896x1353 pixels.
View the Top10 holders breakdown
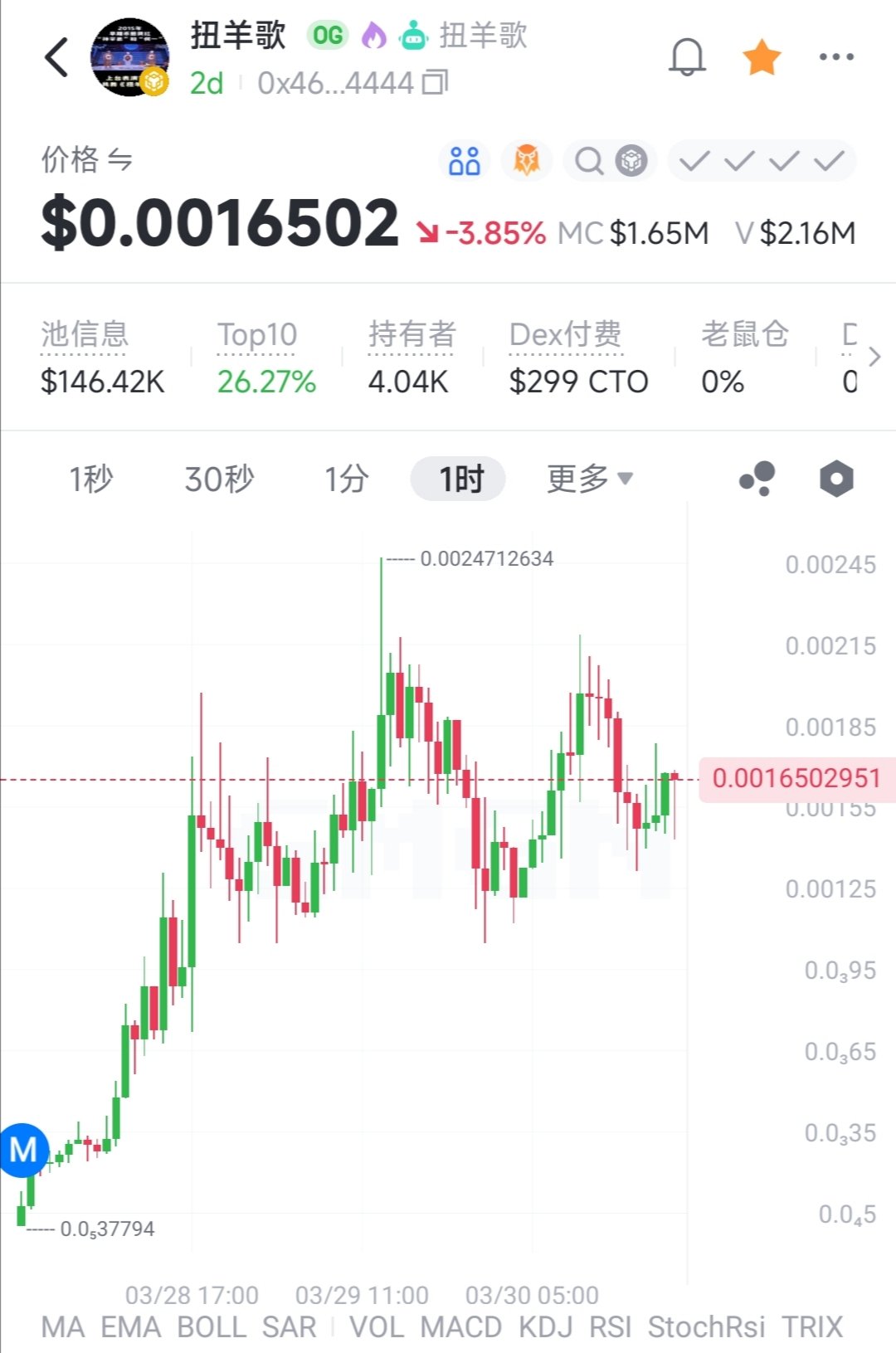[x=256, y=335]
